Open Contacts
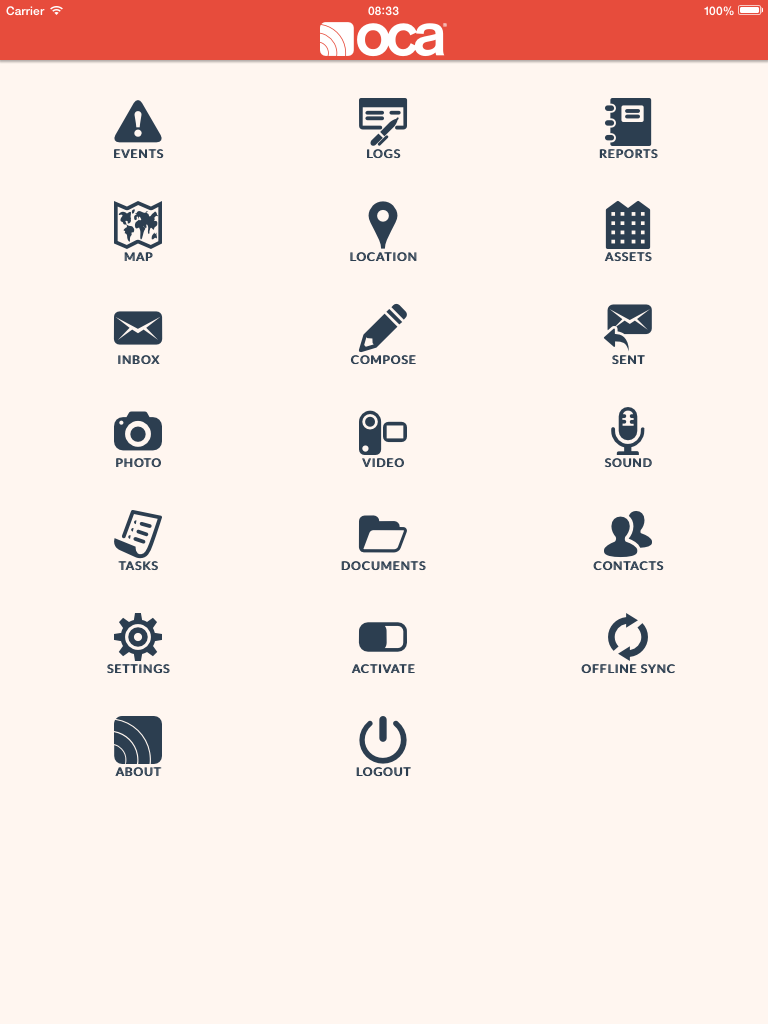This screenshot has width=768, height=1024. [x=628, y=541]
